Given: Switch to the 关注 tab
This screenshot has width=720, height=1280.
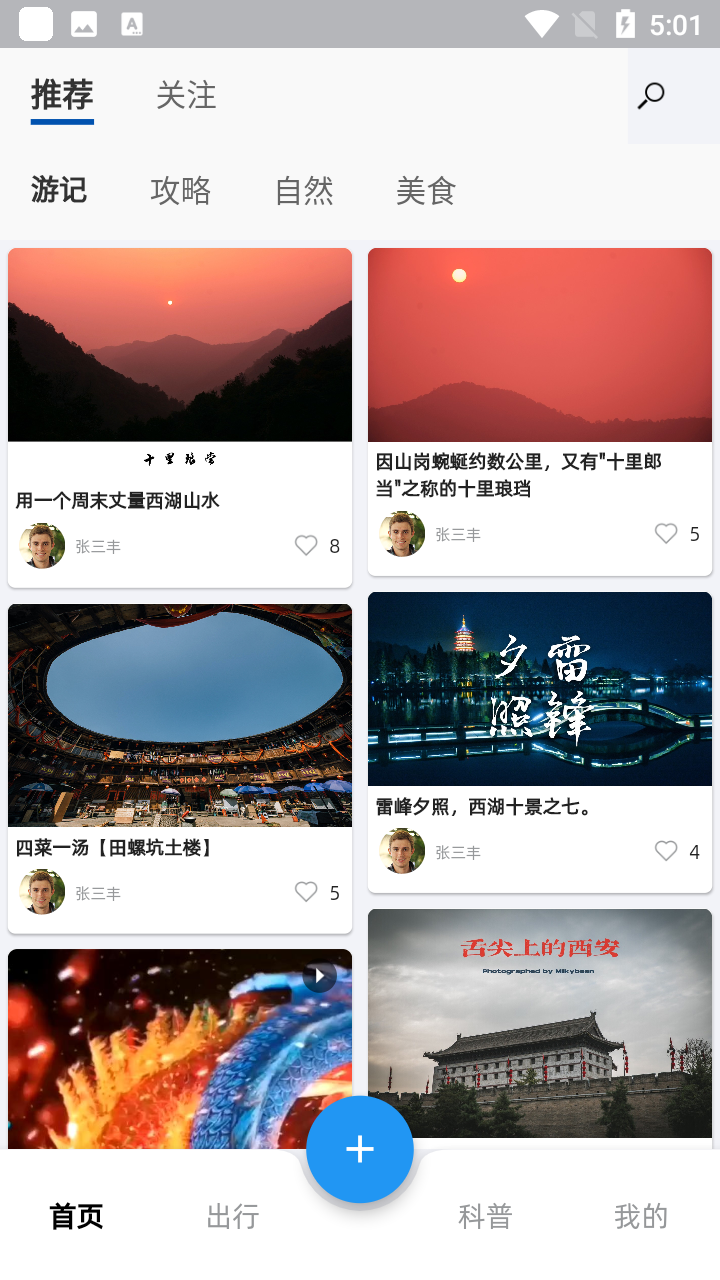Looking at the screenshot, I should click(x=186, y=95).
